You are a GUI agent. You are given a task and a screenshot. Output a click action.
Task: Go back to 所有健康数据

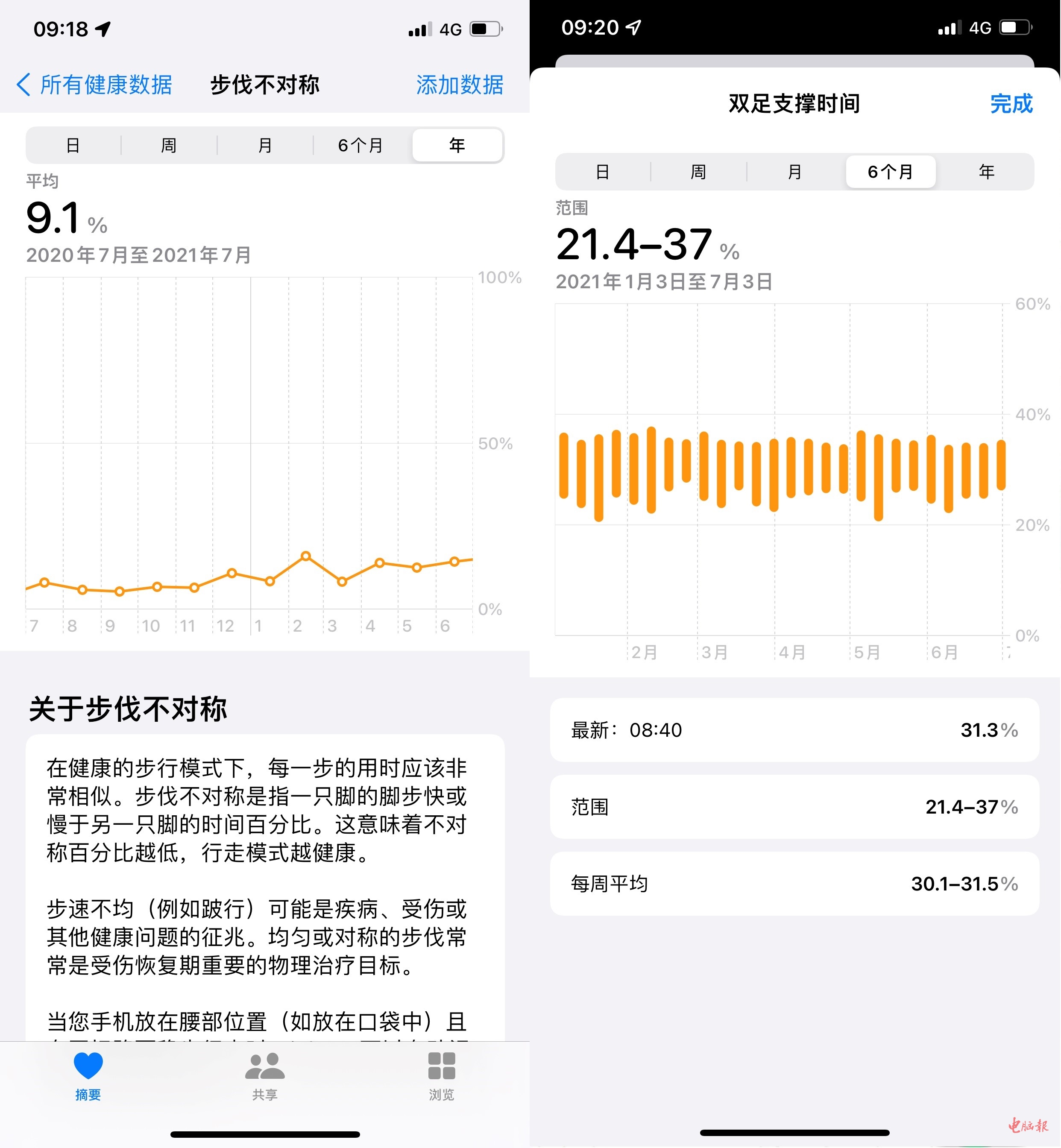95,85
